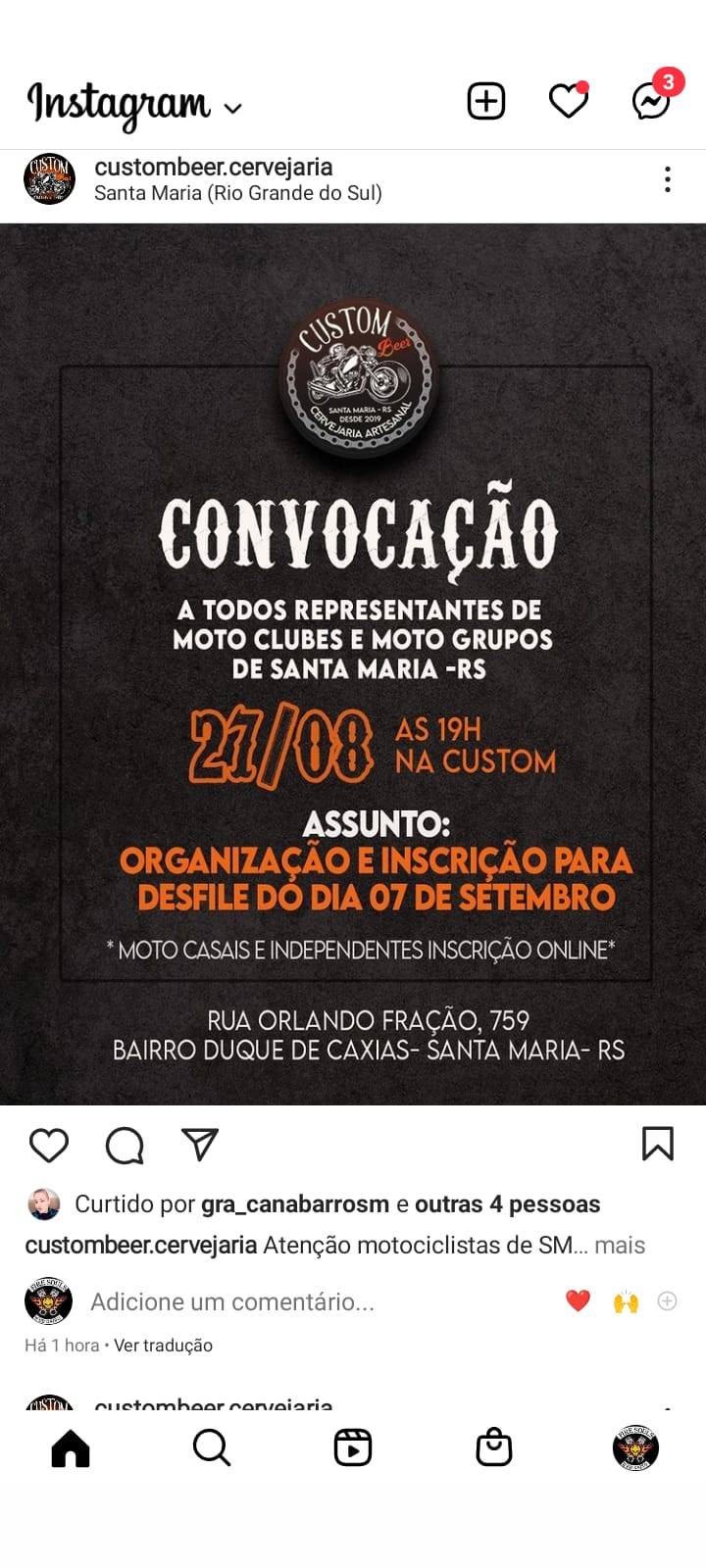The height and width of the screenshot is (1568, 706).
Task: Tap the Adicione um comentário field
Action: [x=232, y=1301]
